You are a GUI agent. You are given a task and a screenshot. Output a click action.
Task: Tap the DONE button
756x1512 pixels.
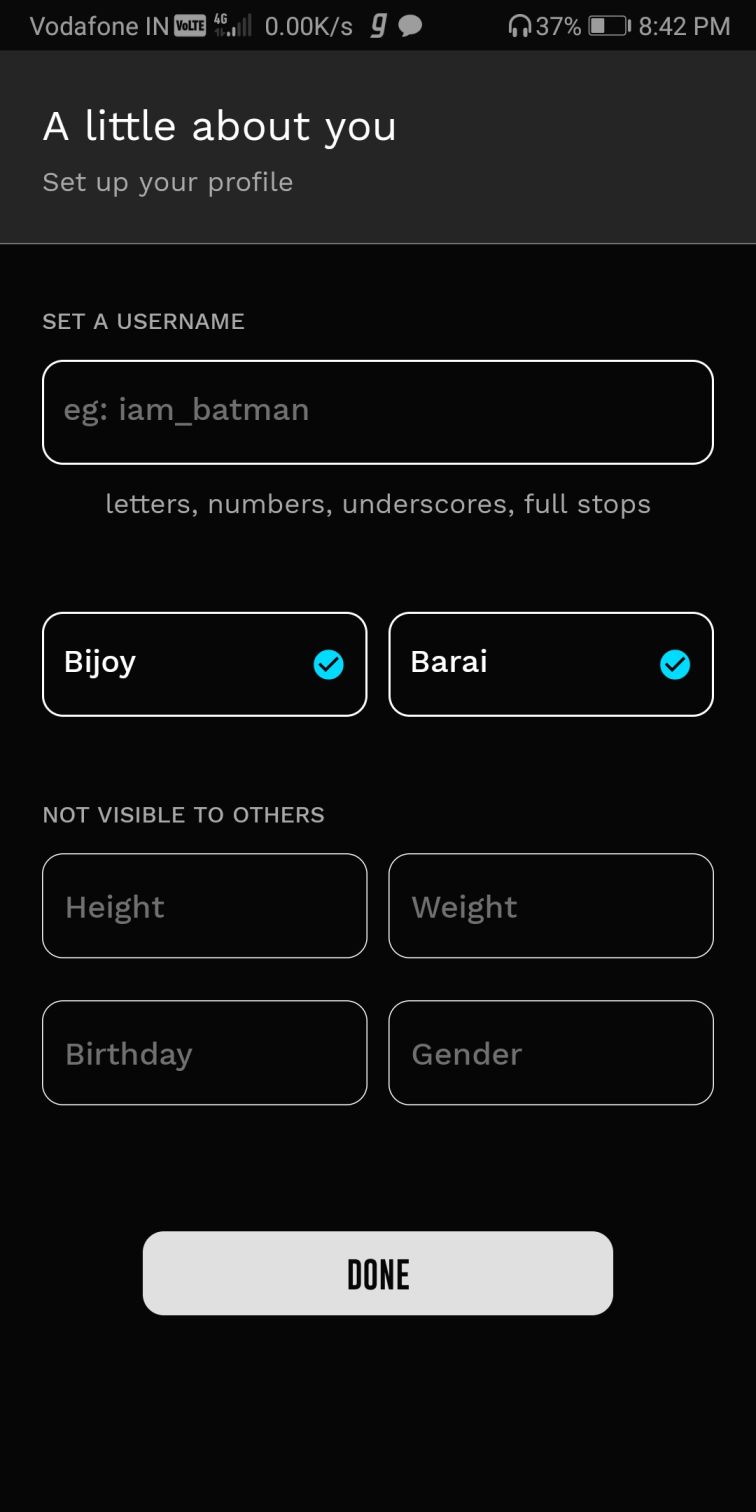tap(377, 1273)
